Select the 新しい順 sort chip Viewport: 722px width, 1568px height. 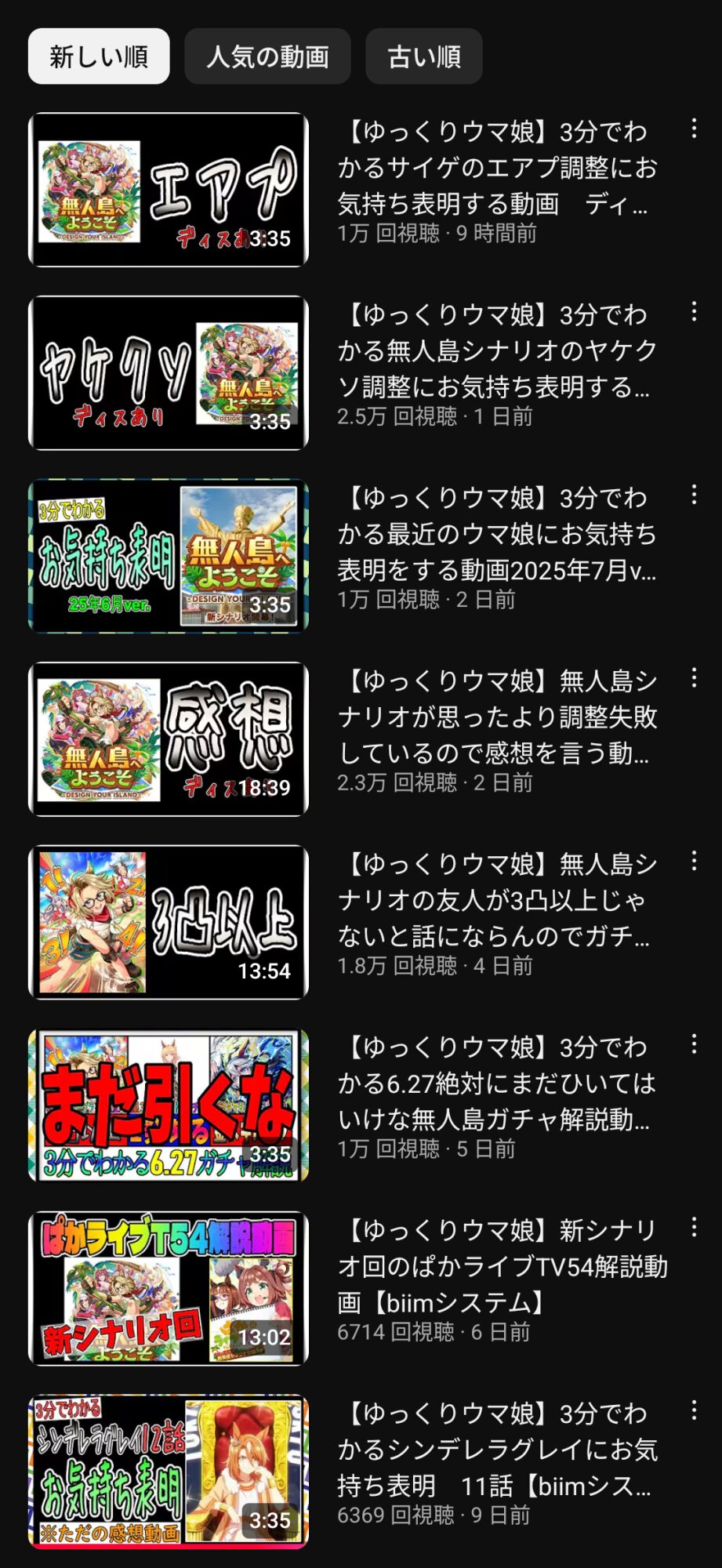[x=99, y=56]
